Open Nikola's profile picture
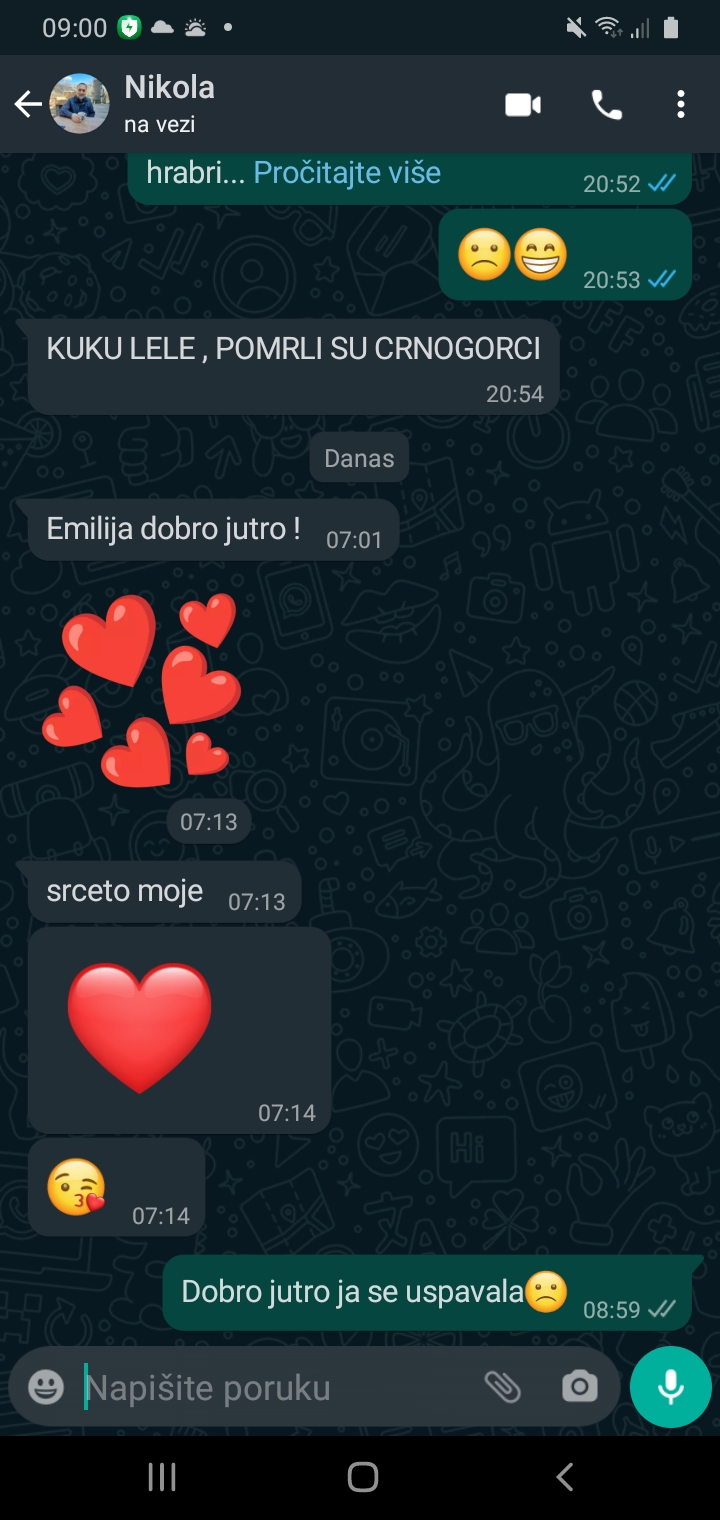This screenshot has width=720, height=1520. 79,104
